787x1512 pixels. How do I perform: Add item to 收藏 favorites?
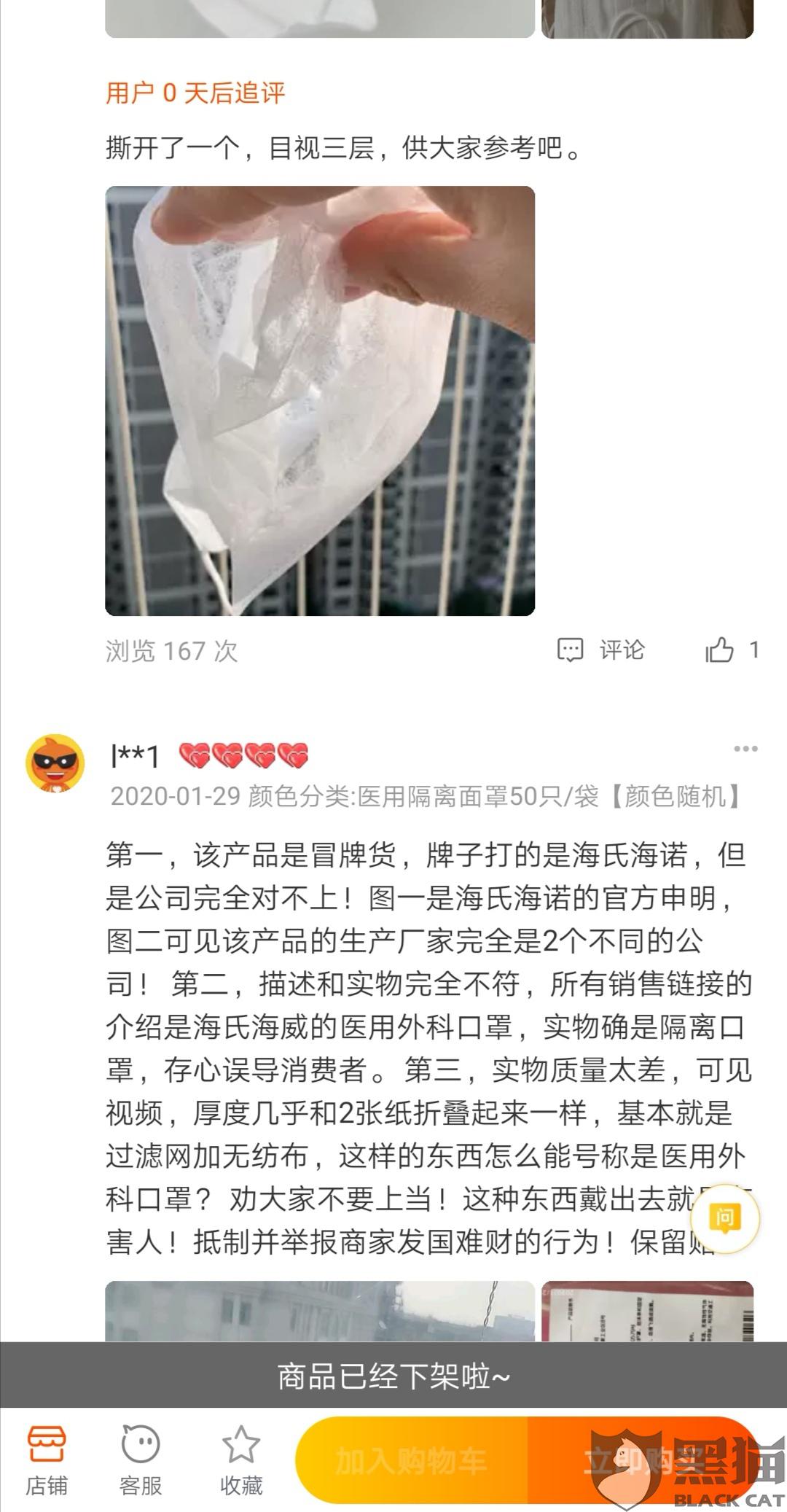click(241, 1460)
